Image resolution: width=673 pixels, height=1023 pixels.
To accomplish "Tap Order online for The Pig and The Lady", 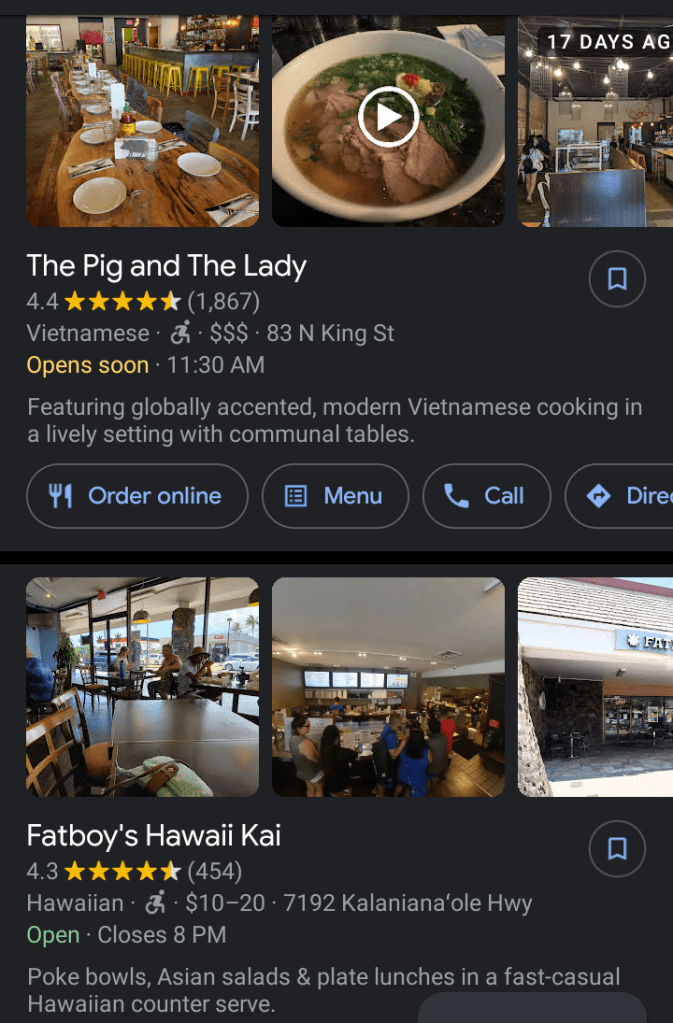I will point(137,496).
